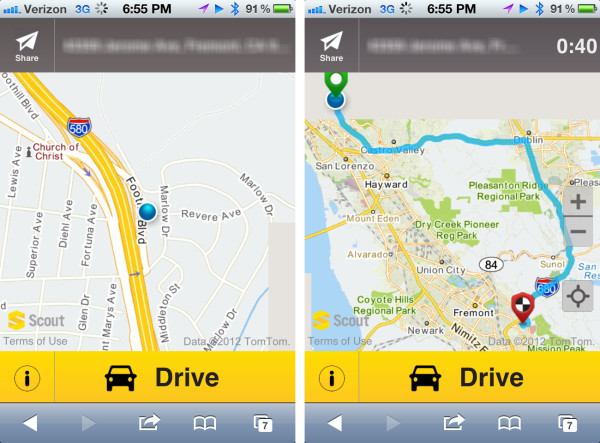This screenshot has height=443, width=600.
Task: Zoom out on the route overview map
Action: click(x=578, y=234)
